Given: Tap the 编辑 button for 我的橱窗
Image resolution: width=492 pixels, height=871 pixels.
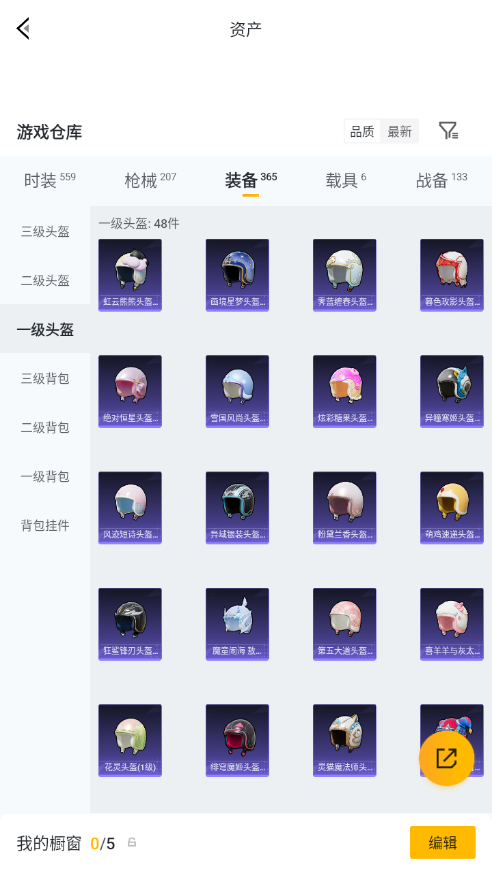Looking at the screenshot, I should click(443, 843).
